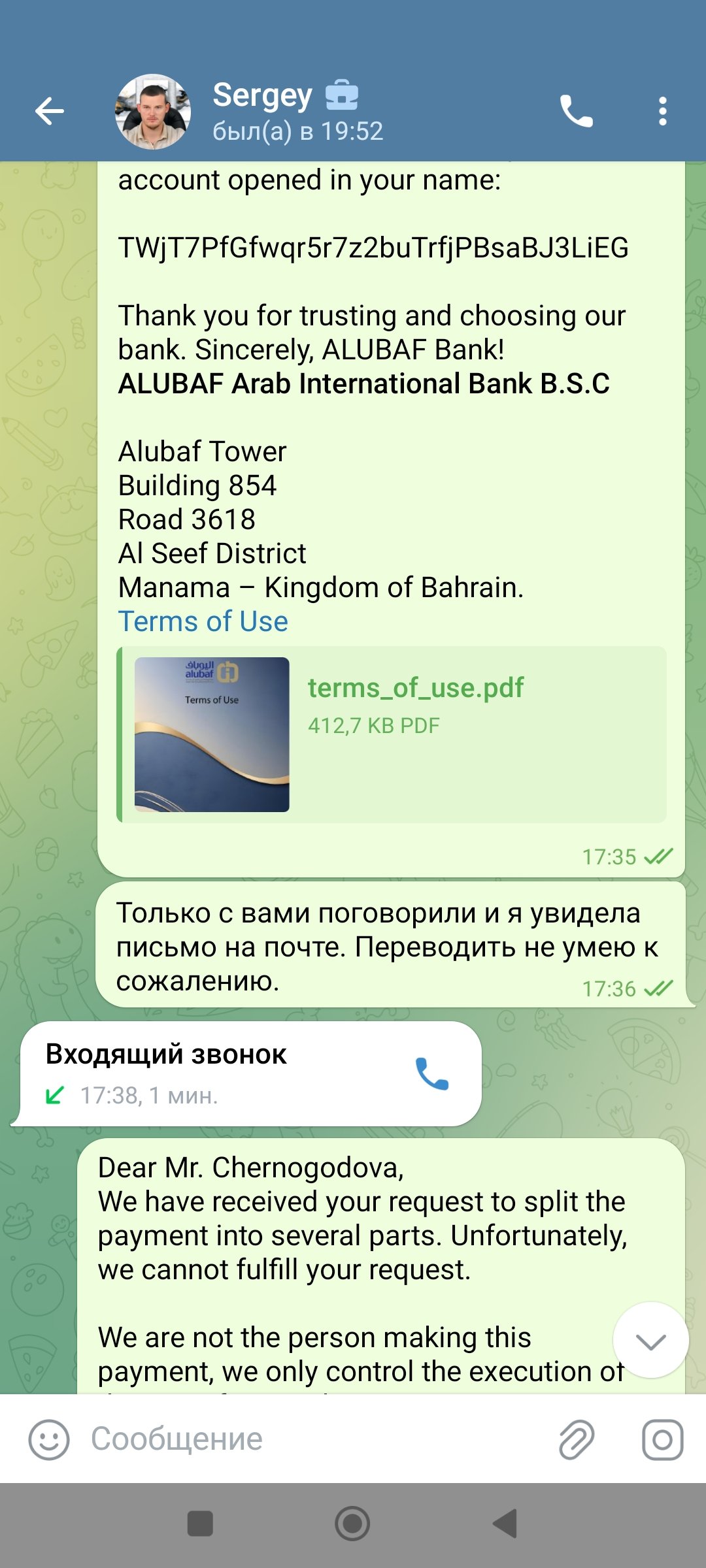Screen dimensions: 706x1568
Task: Start a voice call with Sergey
Action: (x=577, y=111)
